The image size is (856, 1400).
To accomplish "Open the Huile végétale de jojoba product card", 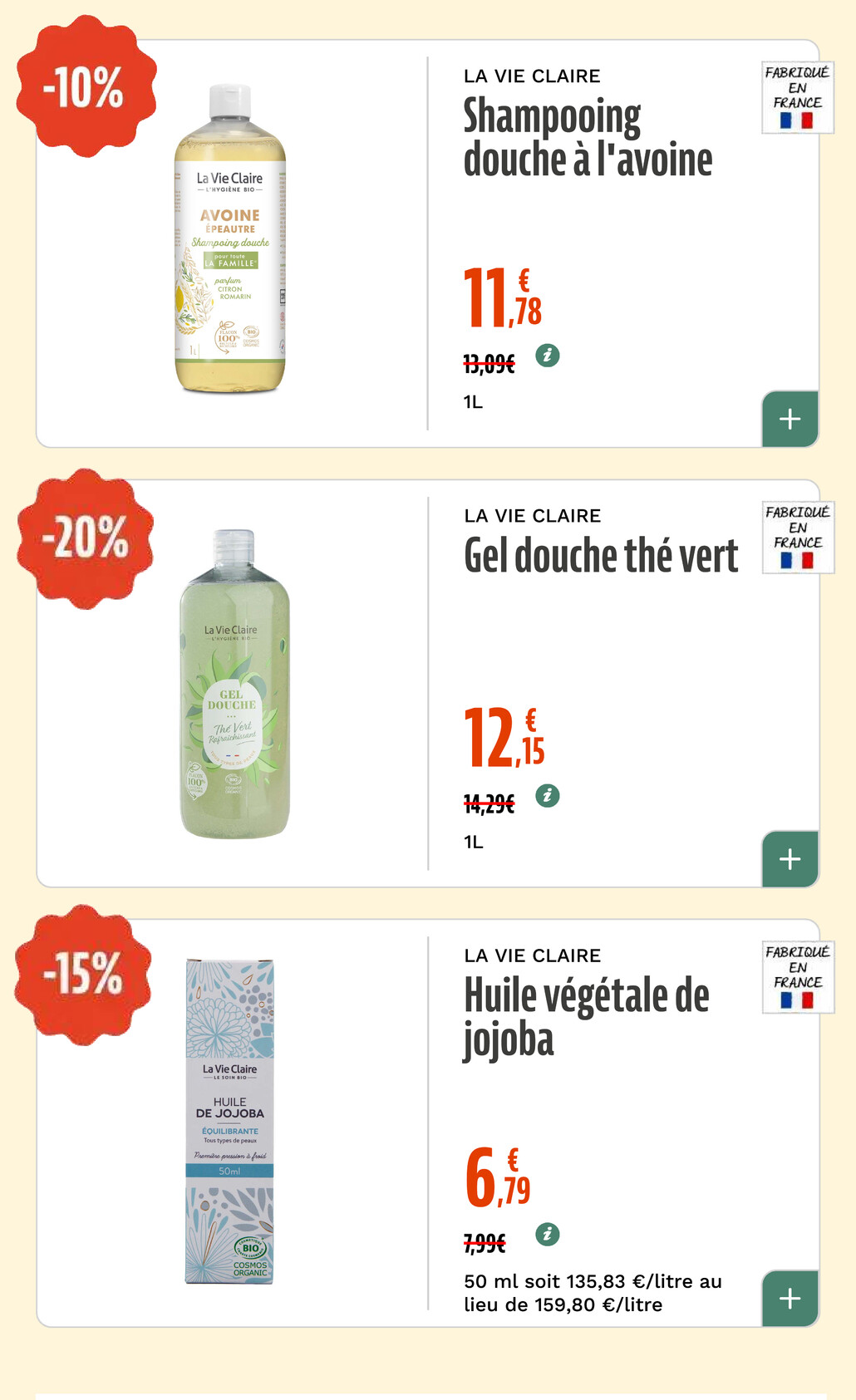I will (427, 1122).
